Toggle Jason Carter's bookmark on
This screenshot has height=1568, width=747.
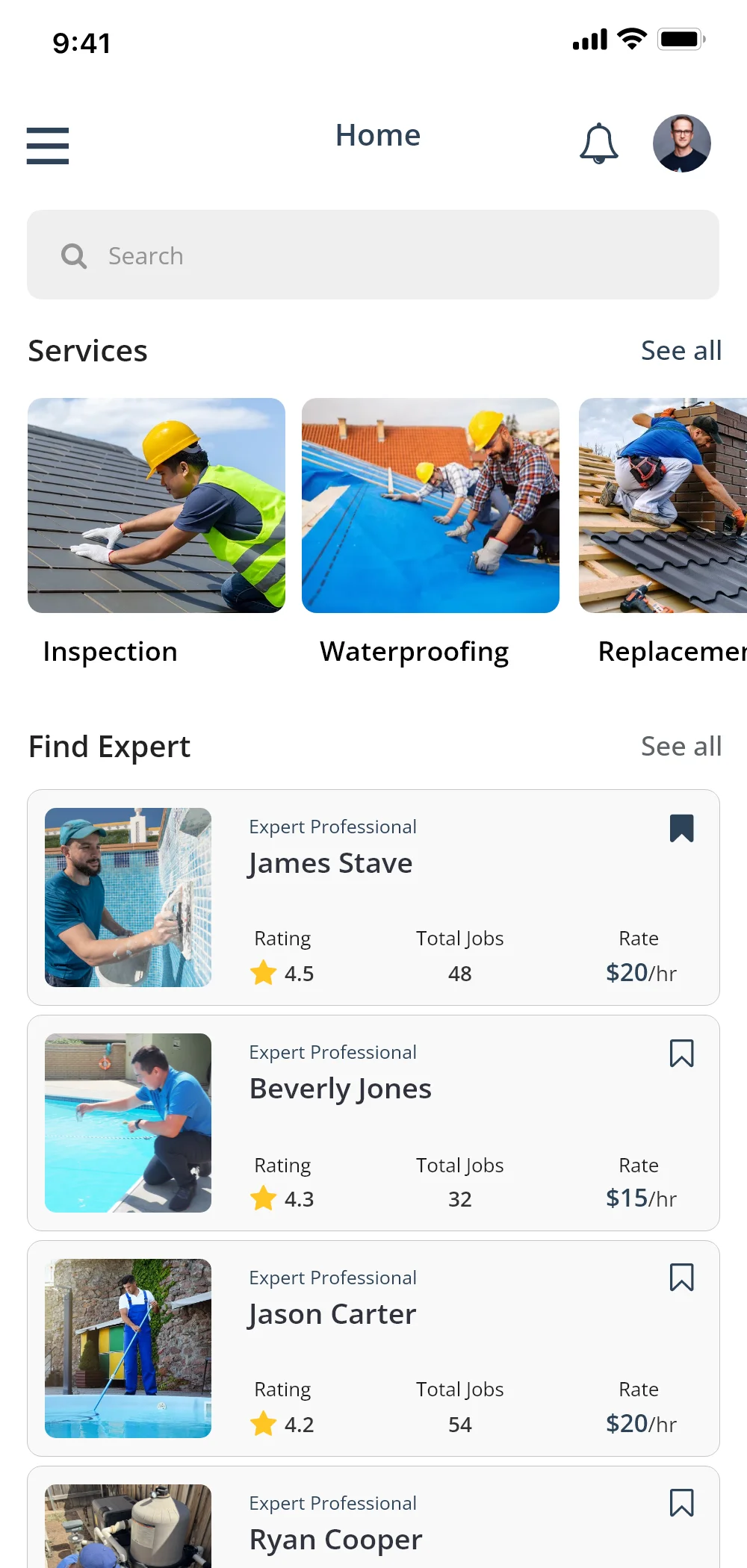click(x=682, y=1278)
